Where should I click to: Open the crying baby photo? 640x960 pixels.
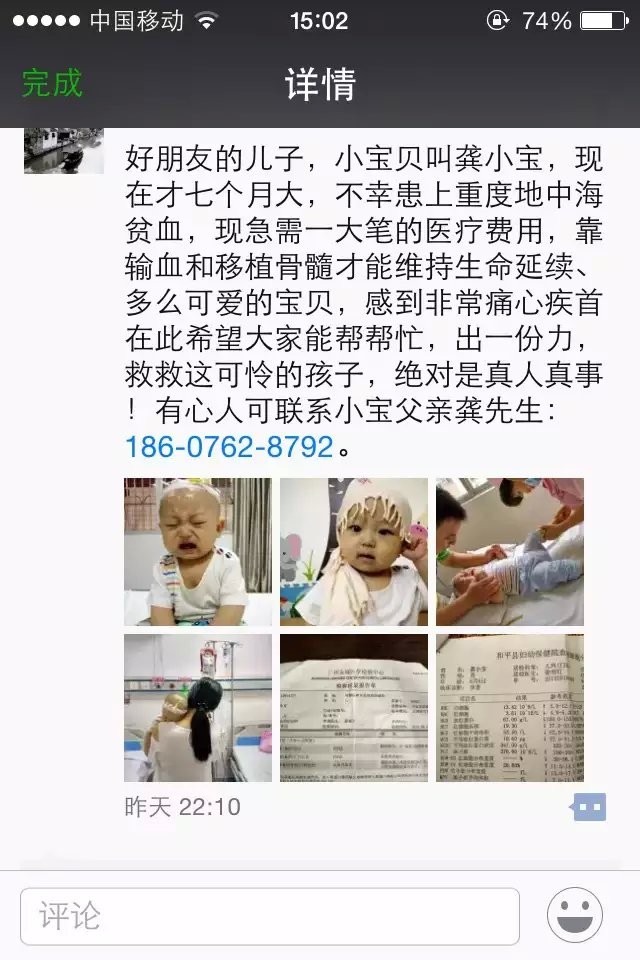(198, 552)
